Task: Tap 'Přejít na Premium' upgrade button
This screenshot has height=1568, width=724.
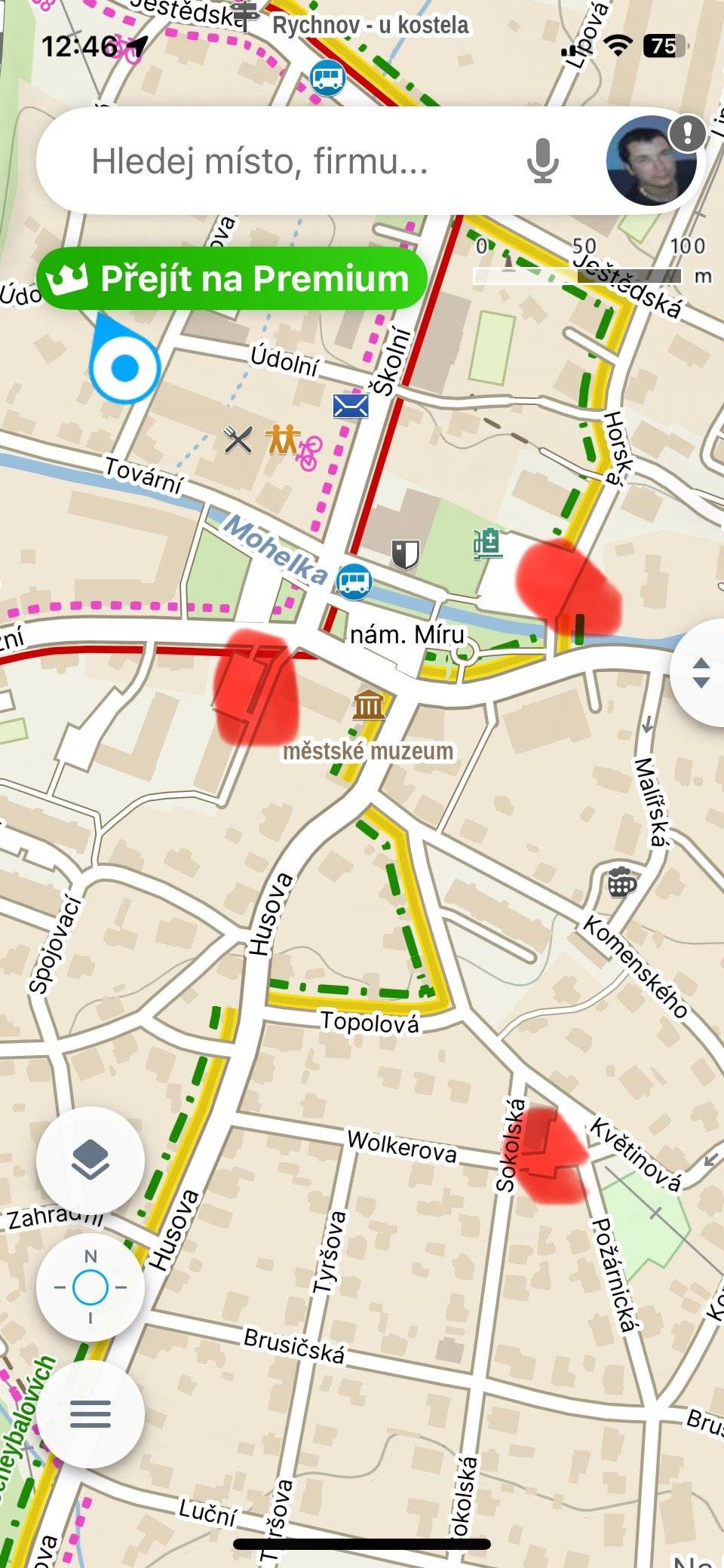Action: 231,278
